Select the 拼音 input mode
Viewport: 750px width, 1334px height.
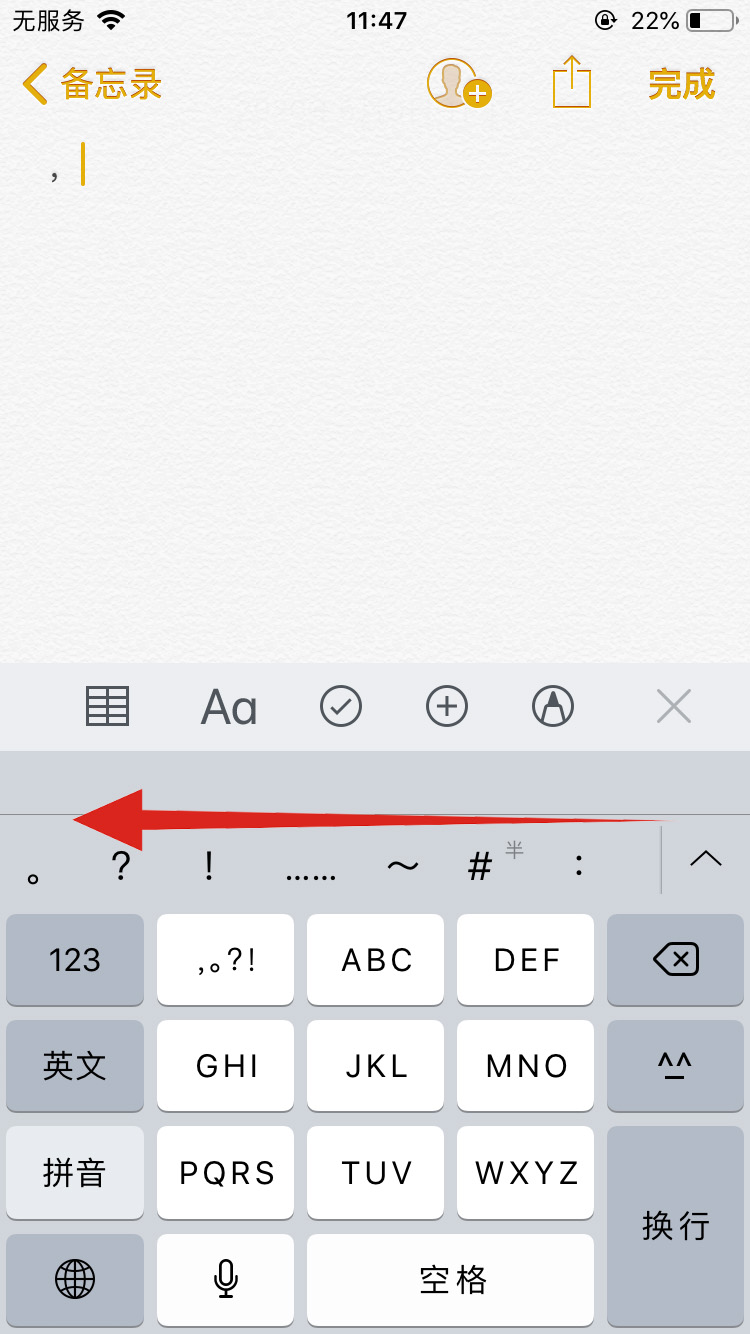[75, 1172]
